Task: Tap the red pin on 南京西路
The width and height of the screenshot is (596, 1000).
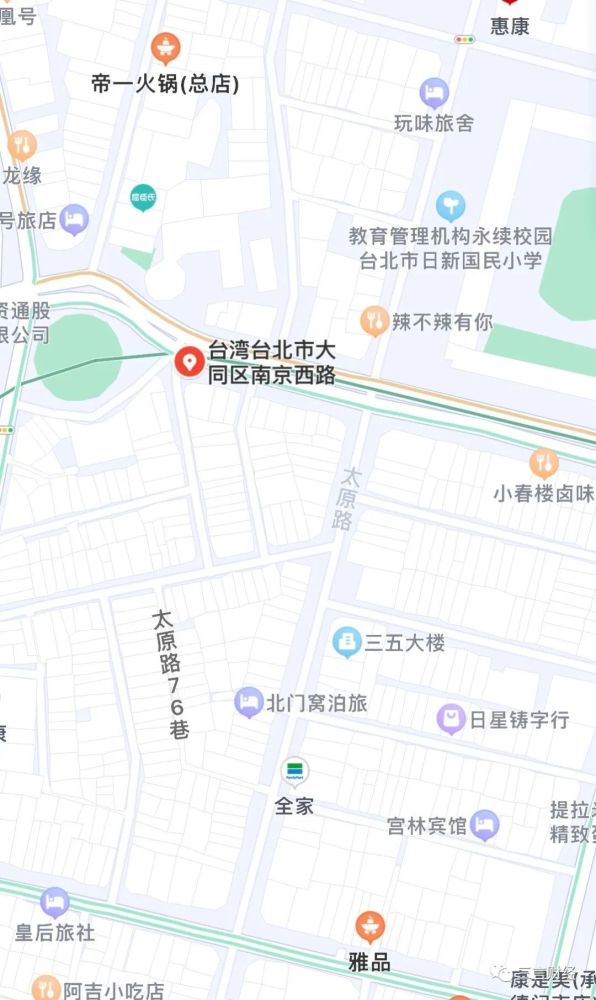Action: click(x=189, y=362)
